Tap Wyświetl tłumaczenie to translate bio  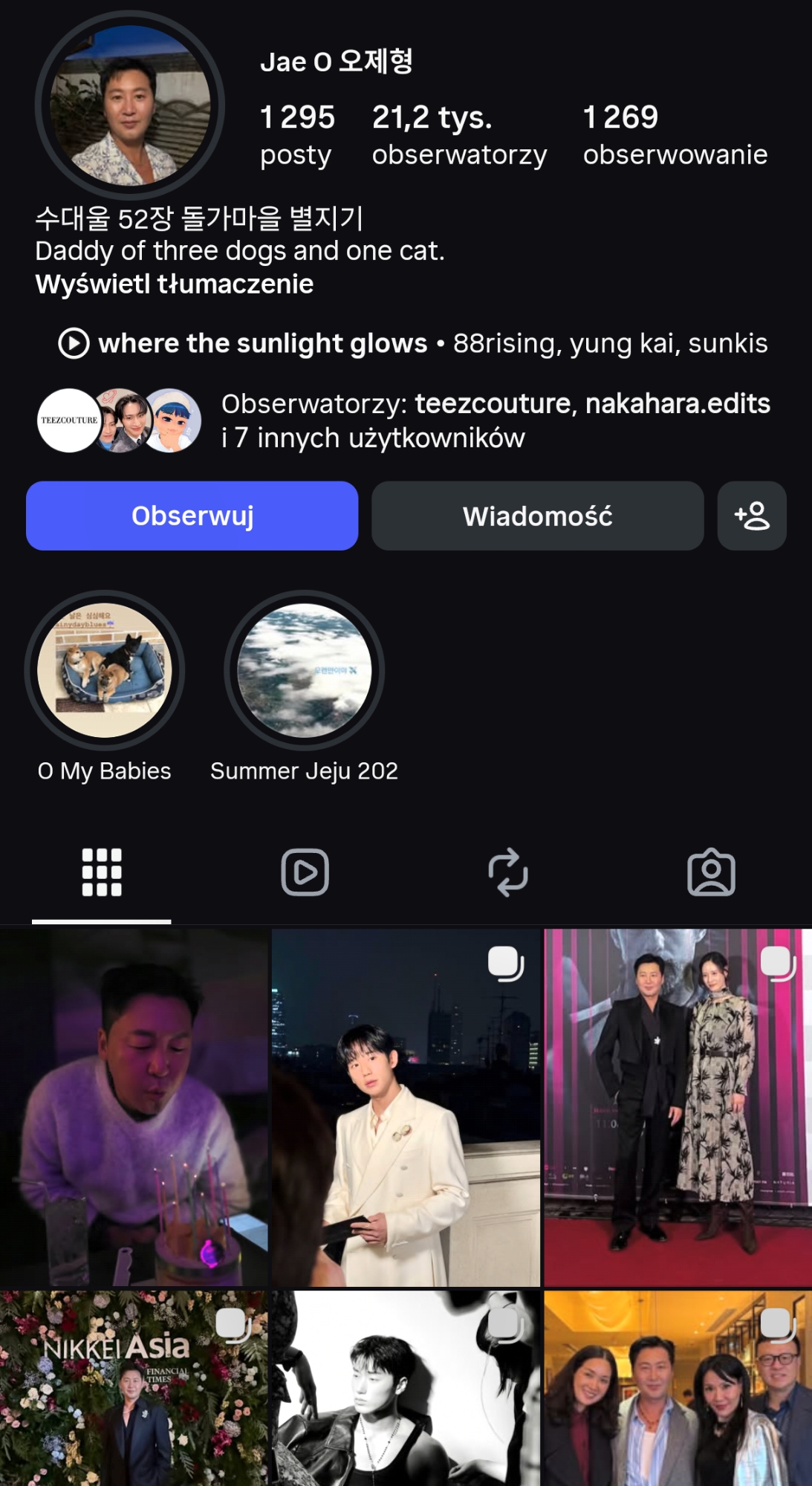coord(175,285)
